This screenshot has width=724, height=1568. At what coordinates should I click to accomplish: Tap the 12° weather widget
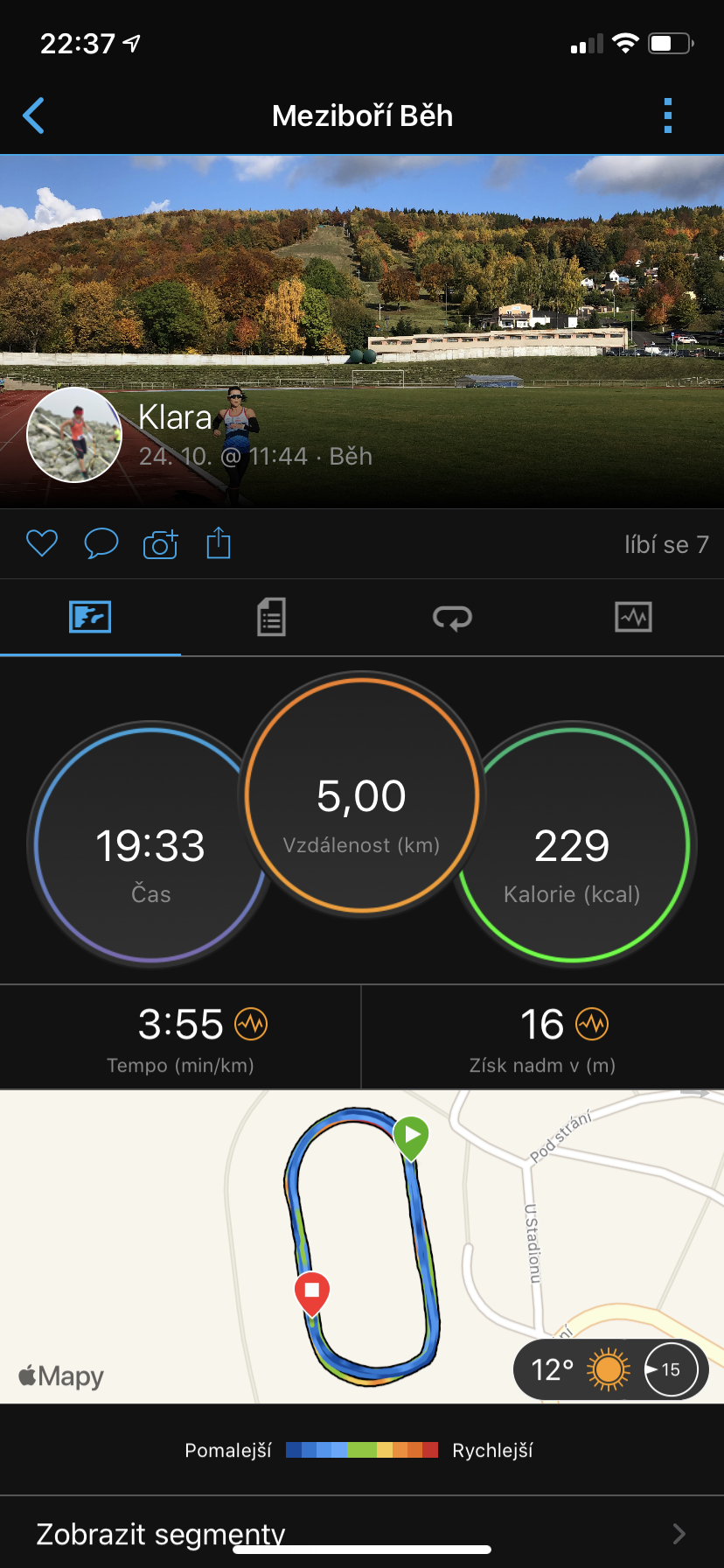[610, 1369]
